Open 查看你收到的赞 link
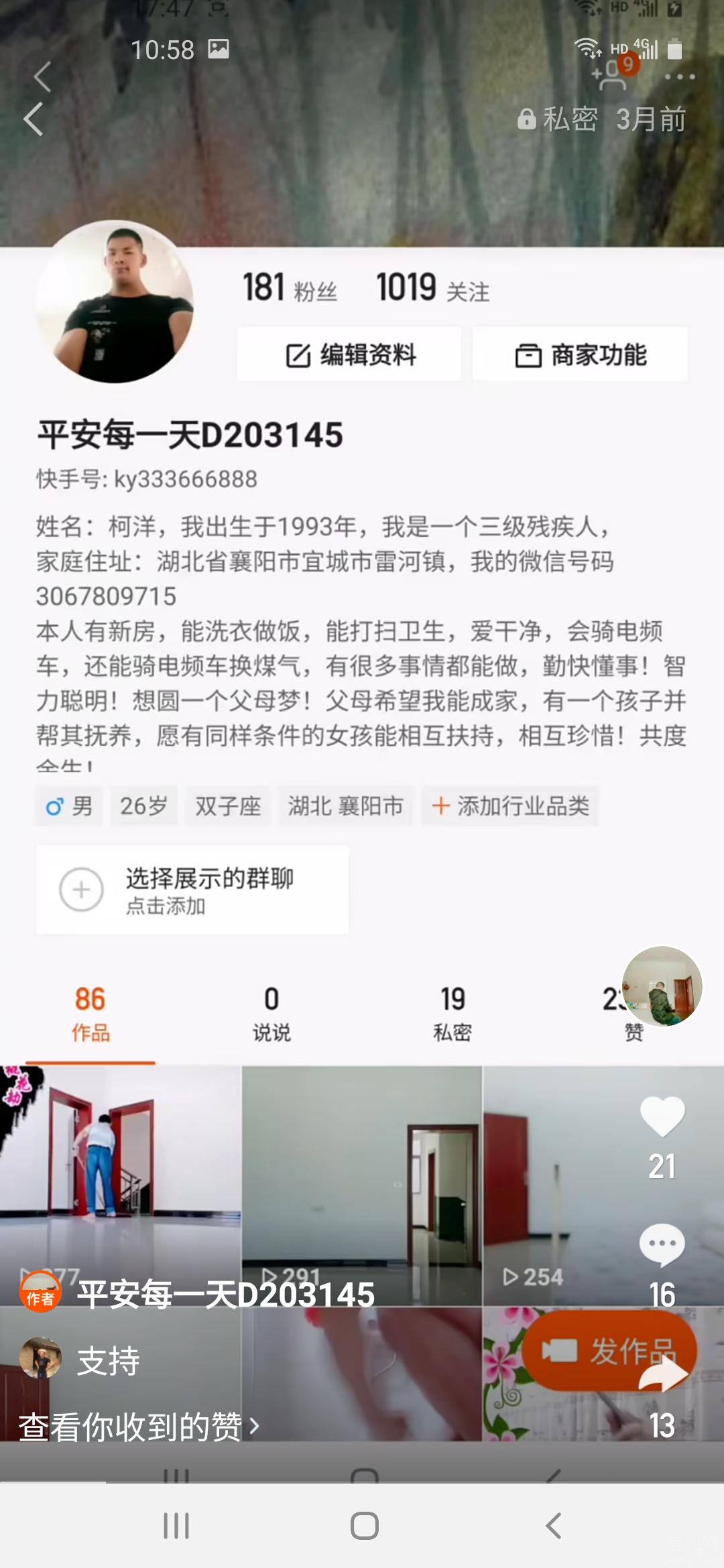724x1568 pixels. (x=139, y=1426)
